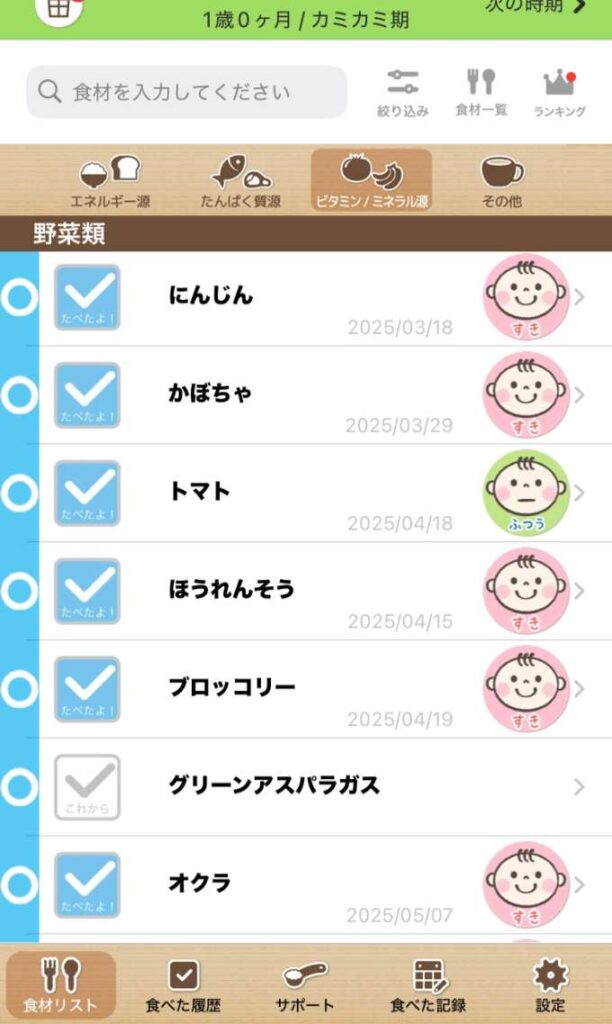Switch to the エネルギー源 category tab
612x1024 pixels.
point(110,181)
